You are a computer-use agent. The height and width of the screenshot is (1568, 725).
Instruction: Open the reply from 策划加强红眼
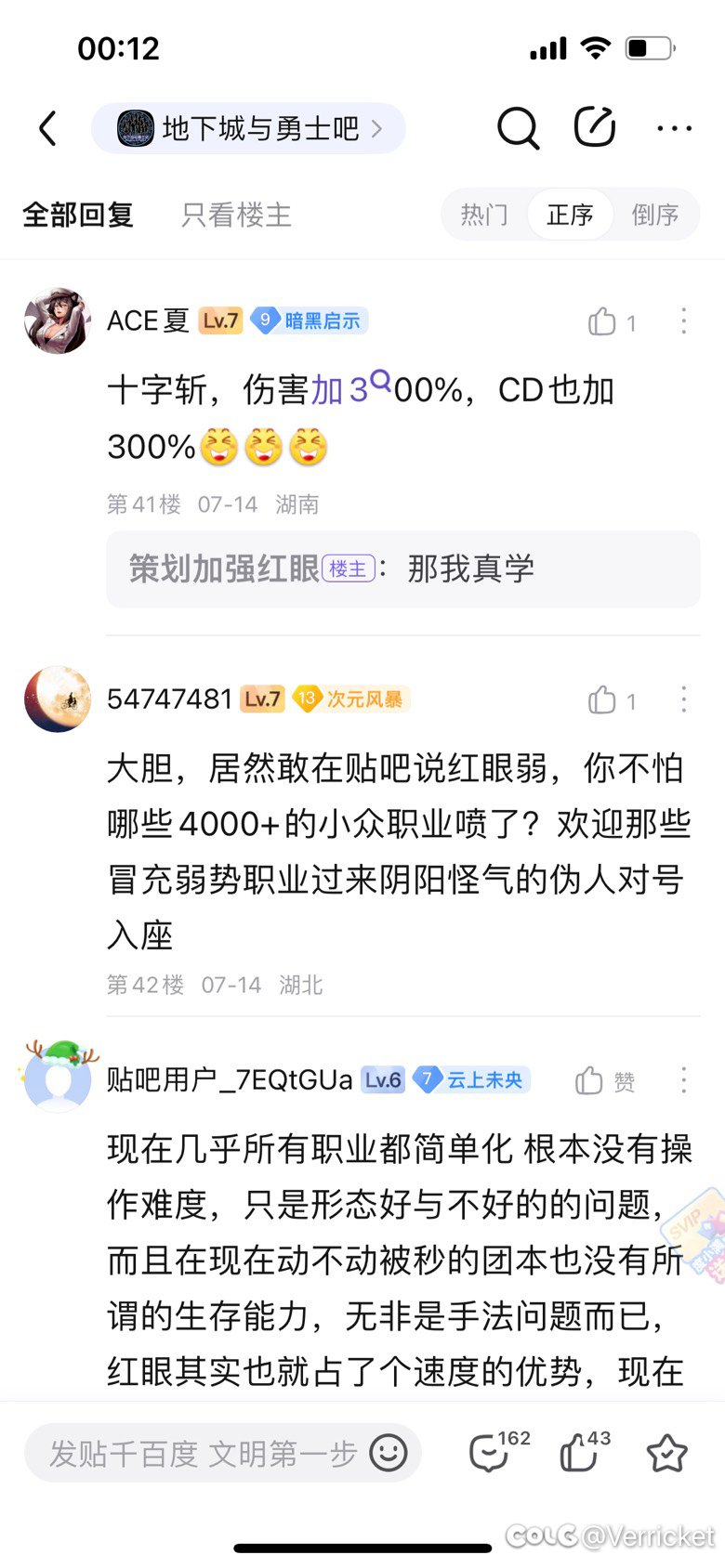tap(403, 568)
